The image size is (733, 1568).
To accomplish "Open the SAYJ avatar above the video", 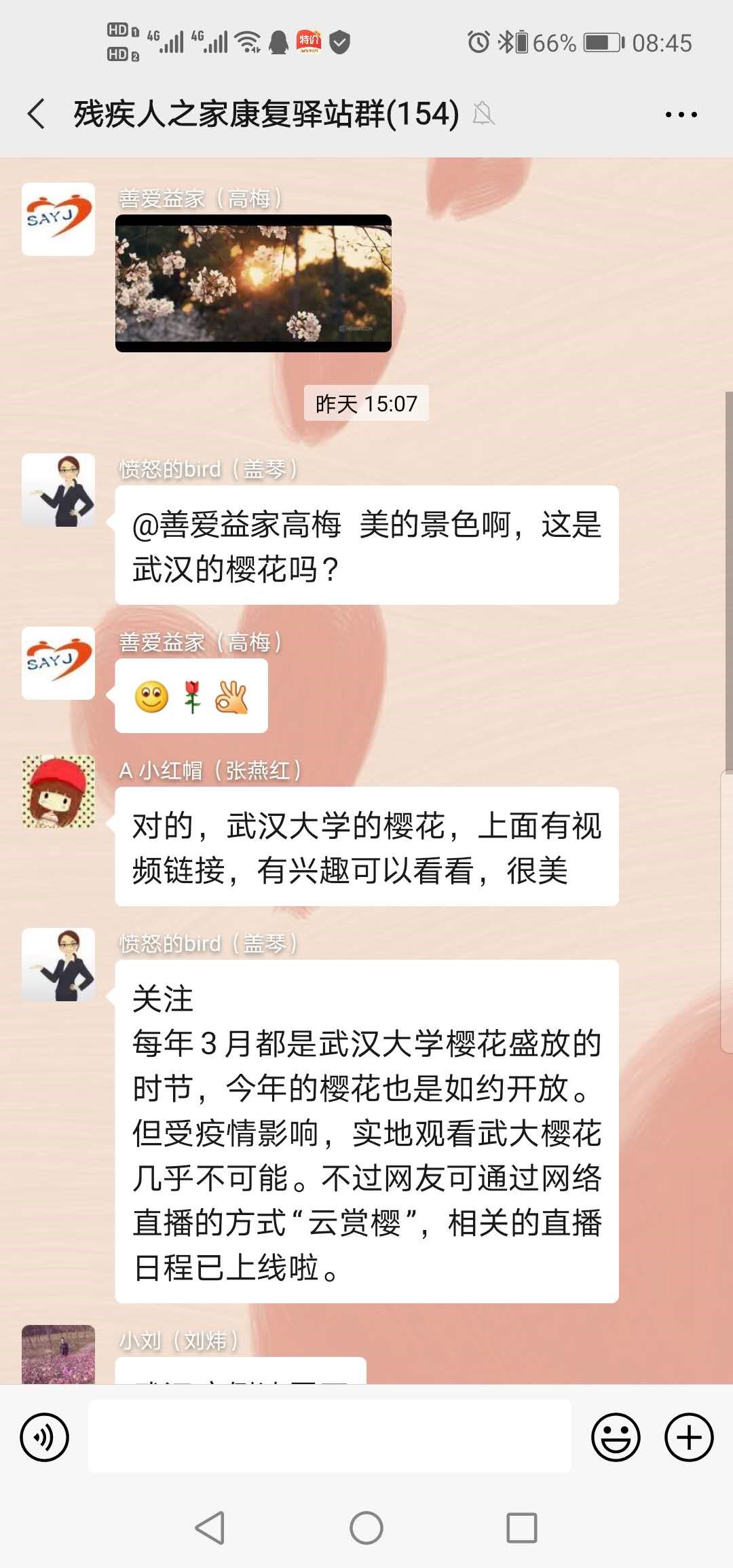I will [x=58, y=219].
